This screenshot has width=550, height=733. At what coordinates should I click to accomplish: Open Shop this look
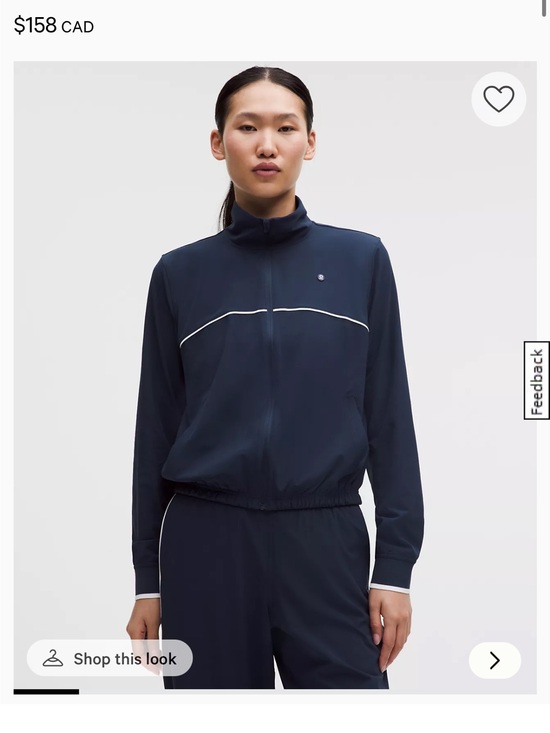(110, 658)
